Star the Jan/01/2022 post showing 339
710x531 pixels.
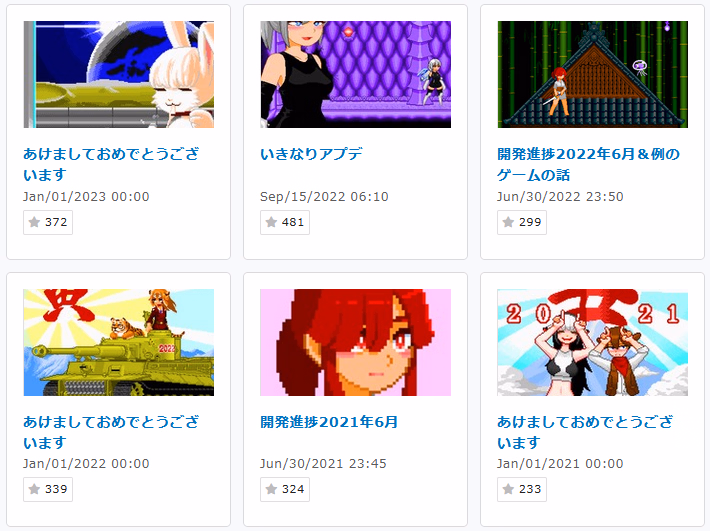click(x=47, y=490)
